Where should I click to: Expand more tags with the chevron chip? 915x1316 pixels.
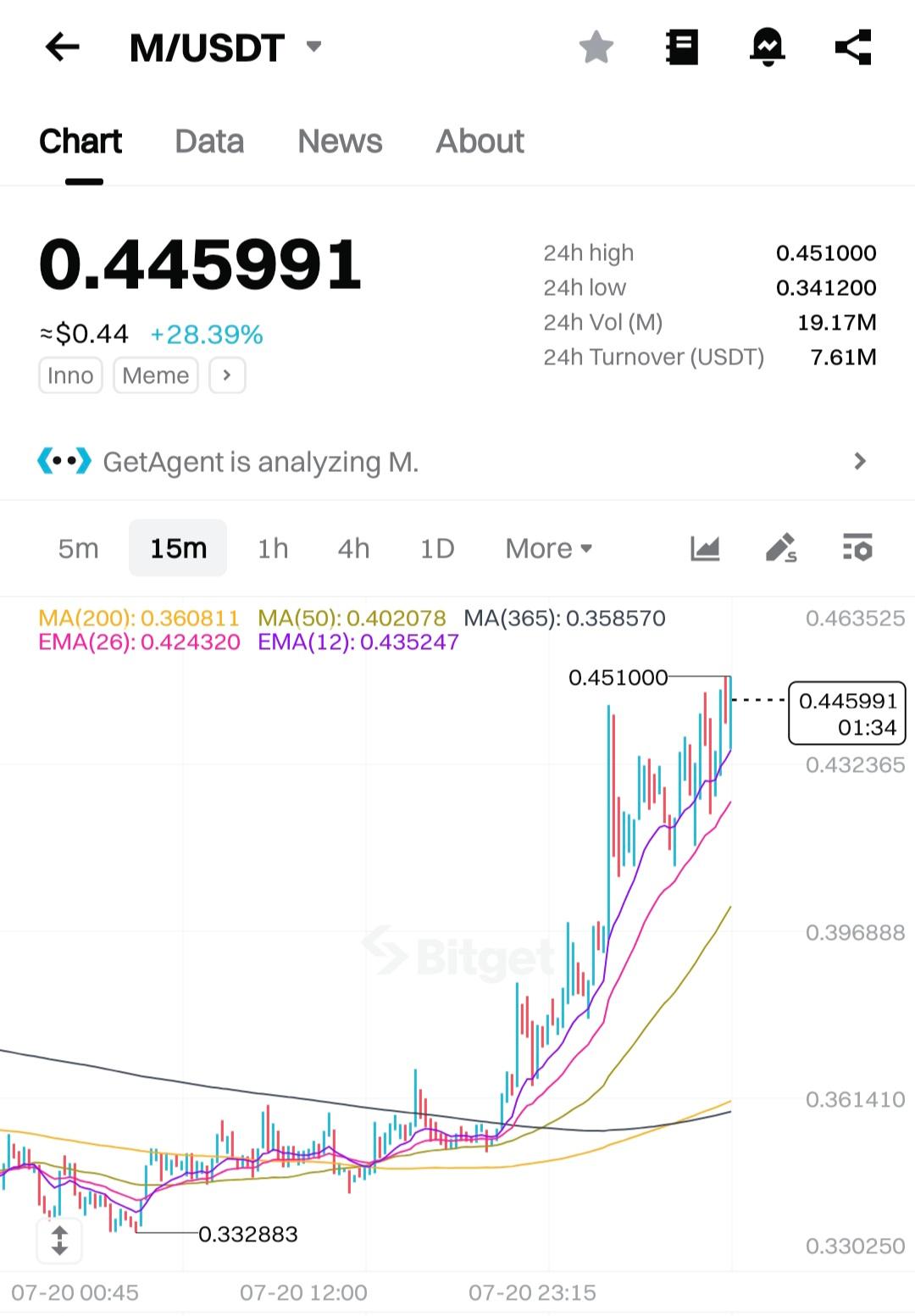click(227, 375)
